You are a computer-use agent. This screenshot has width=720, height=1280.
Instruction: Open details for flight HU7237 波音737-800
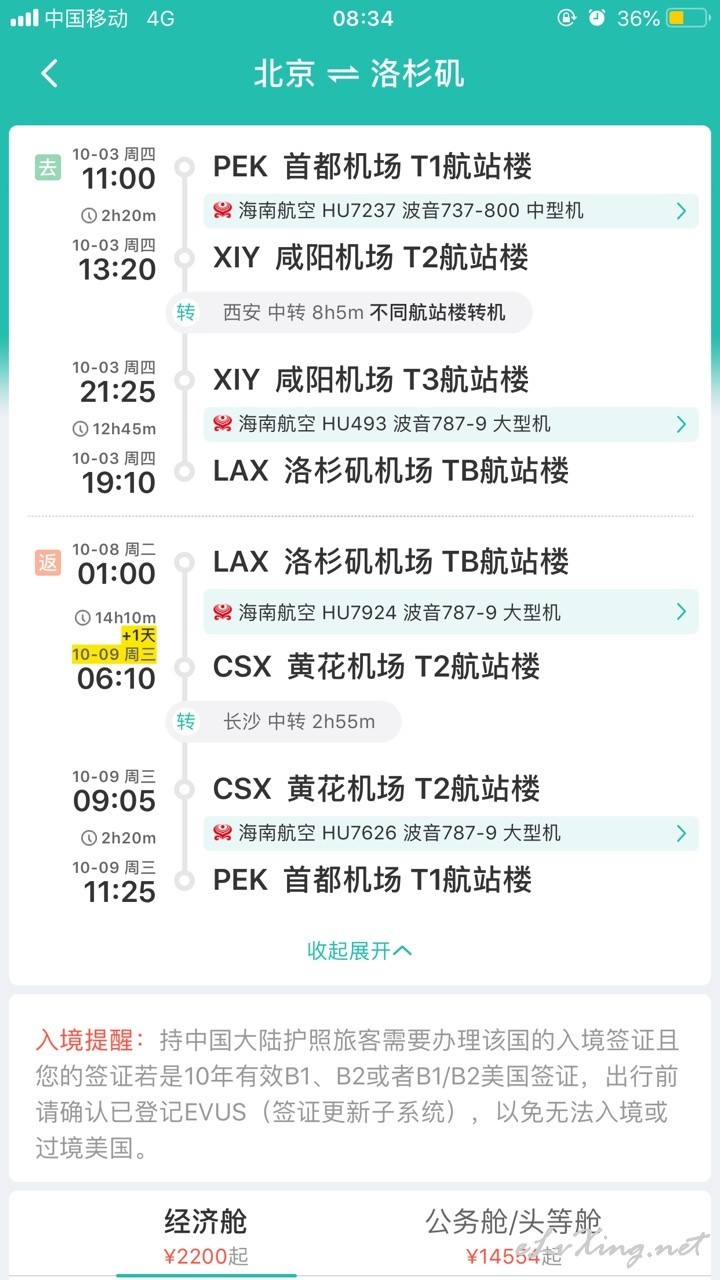(451, 211)
